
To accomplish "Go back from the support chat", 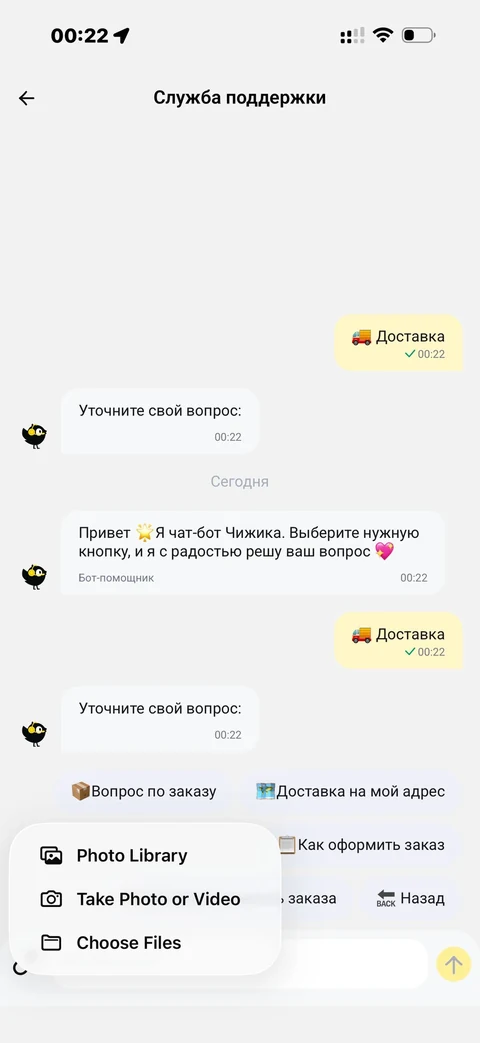I will 27,98.
